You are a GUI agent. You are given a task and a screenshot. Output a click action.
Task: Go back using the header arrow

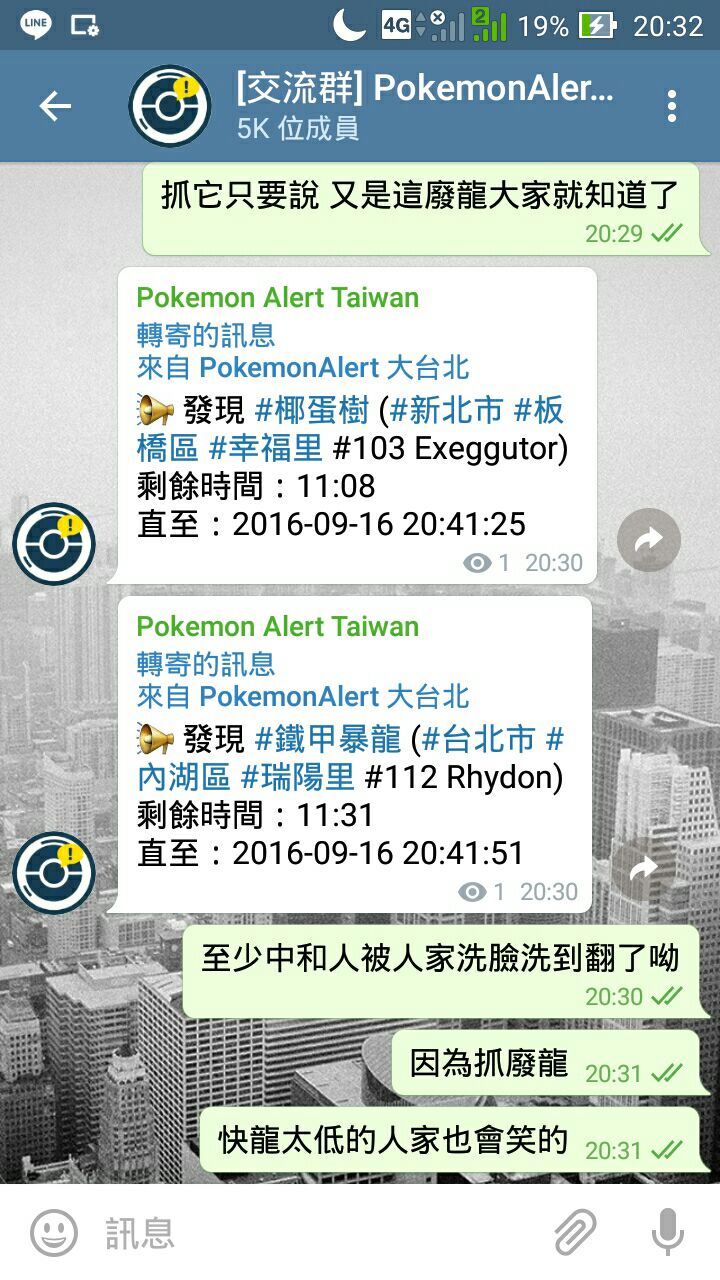coord(55,106)
